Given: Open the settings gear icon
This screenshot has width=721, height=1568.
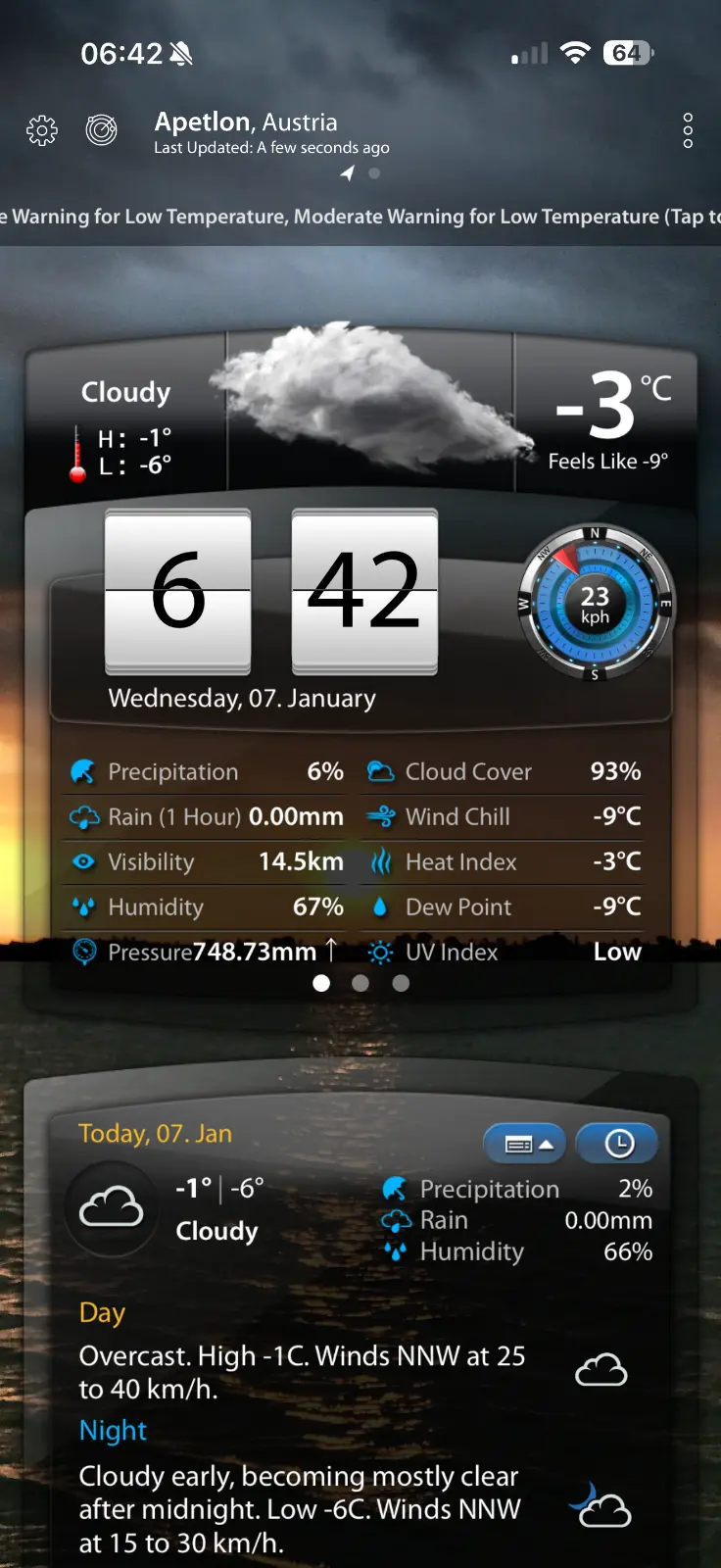Looking at the screenshot, I should 42,130.
